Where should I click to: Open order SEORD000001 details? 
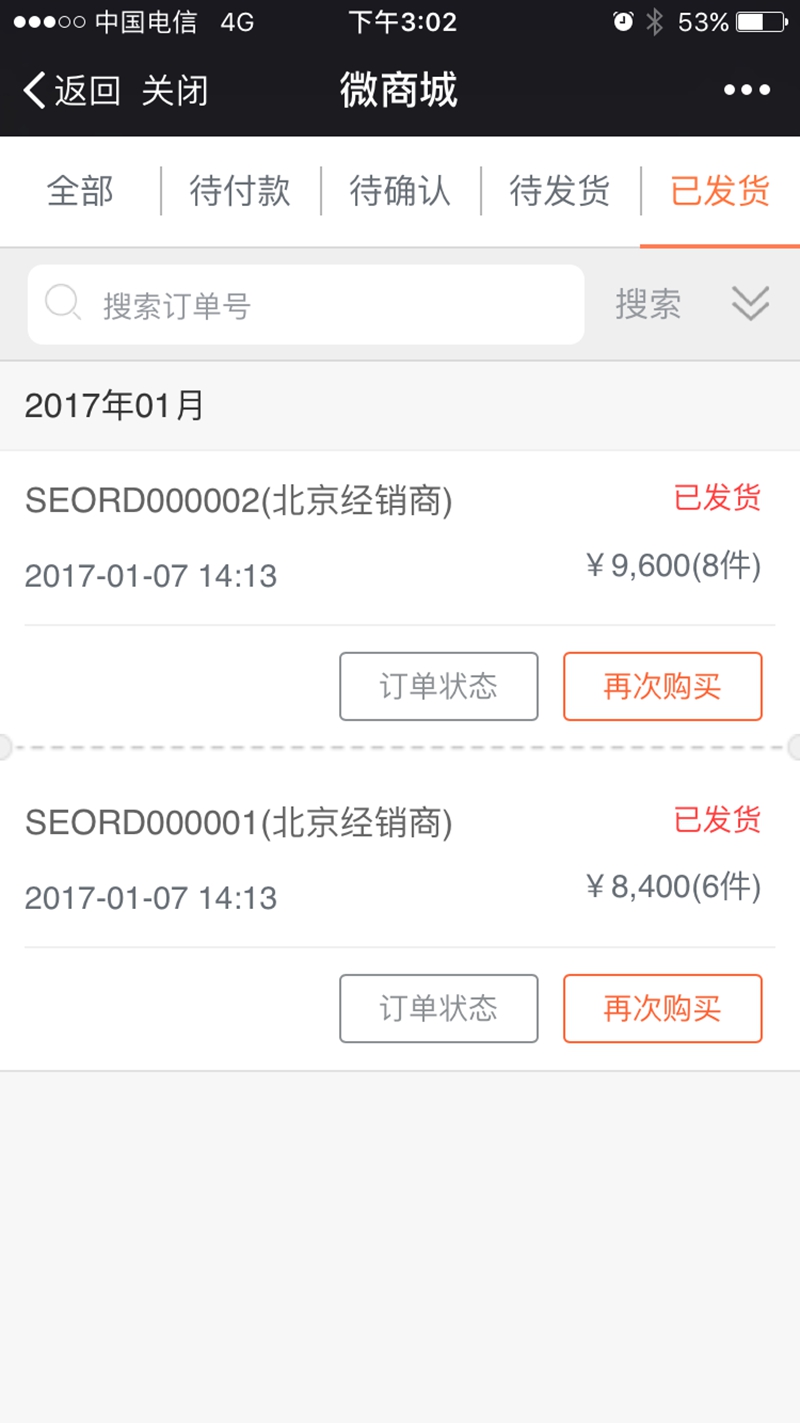click(x=238, y=824)
